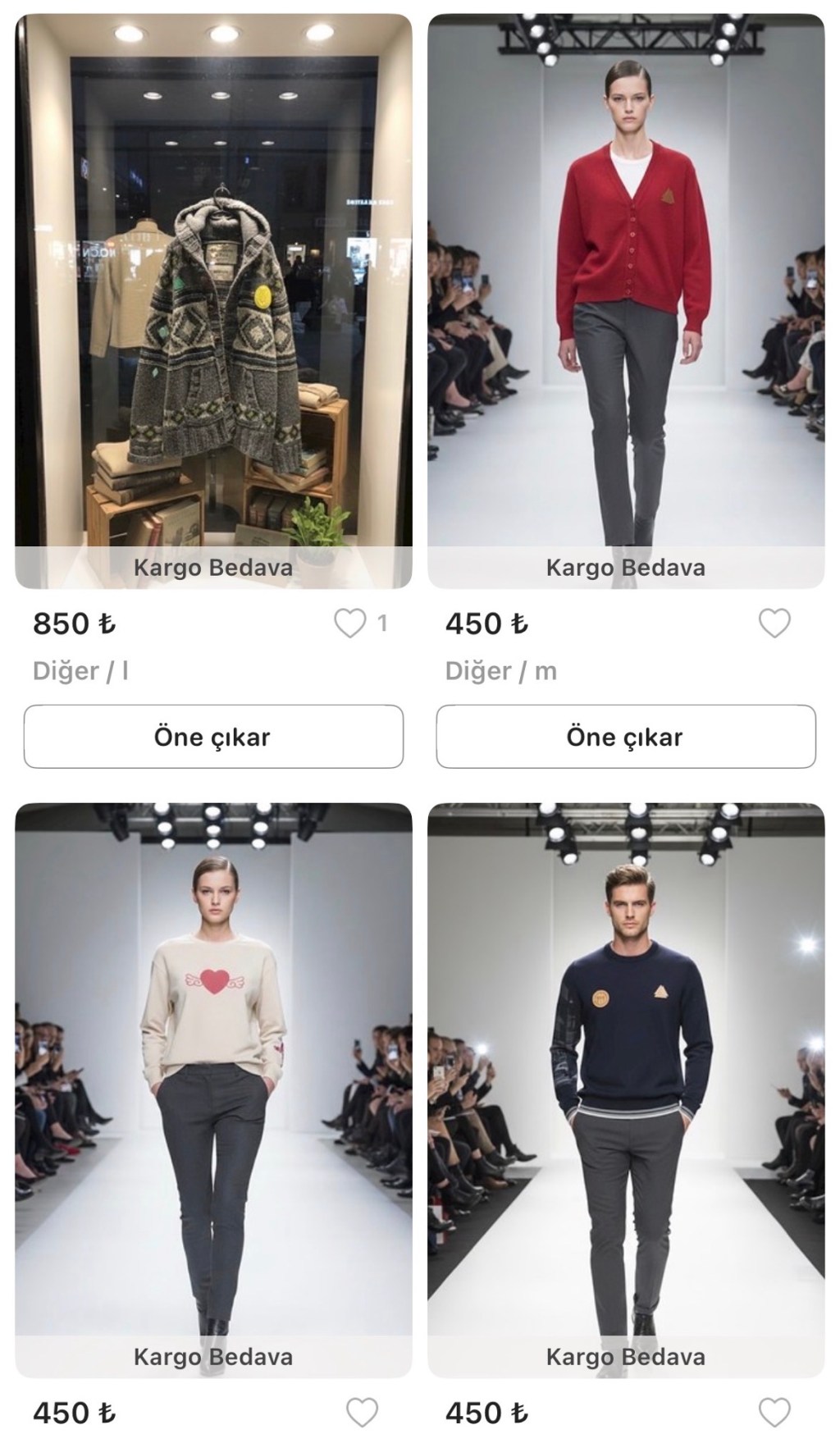Click 'Öne çıkar' for the red cardigan

click(628, 736)
